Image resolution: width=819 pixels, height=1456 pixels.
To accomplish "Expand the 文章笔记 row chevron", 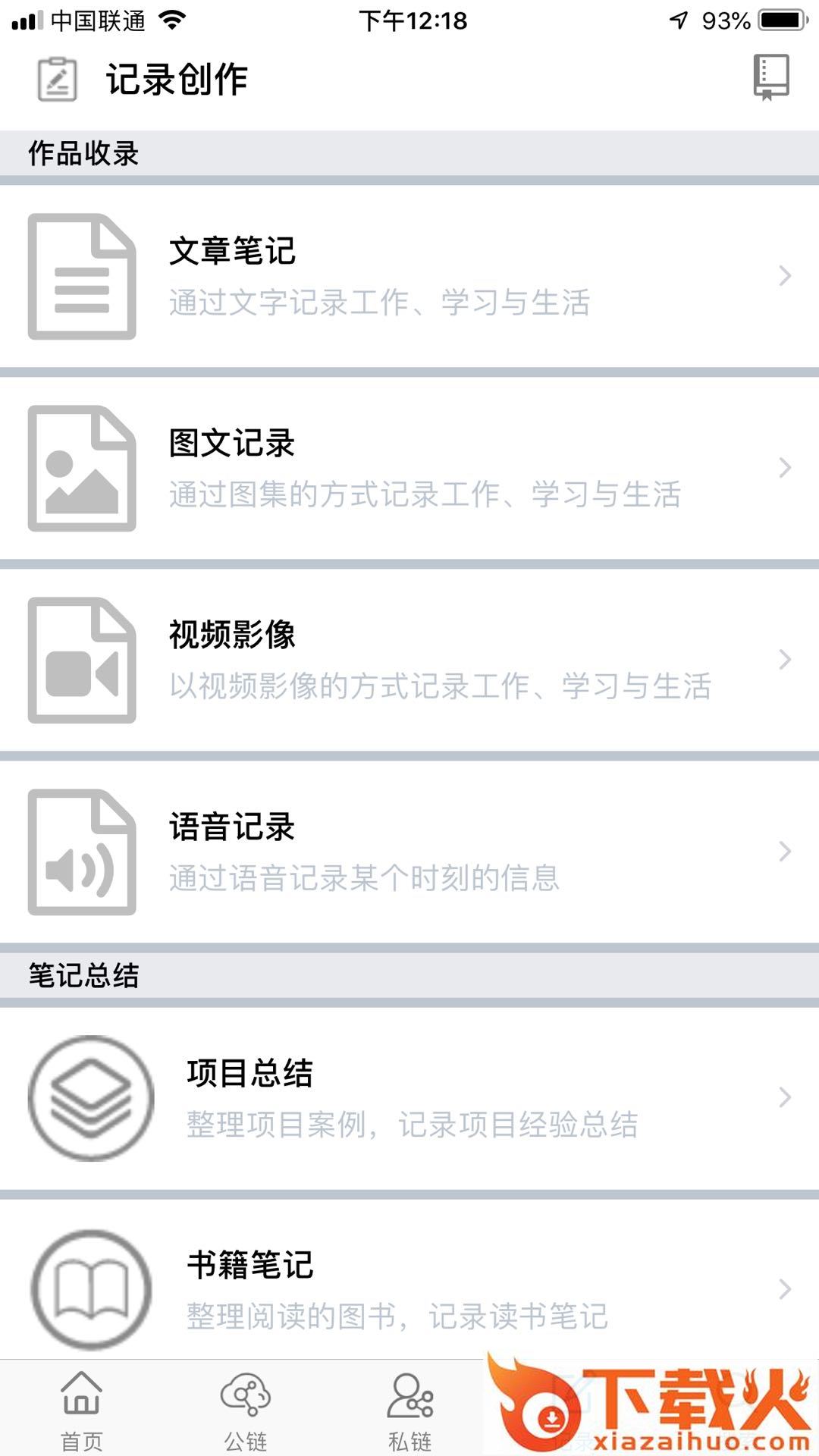I will pyautogui.click(x=783, y=277).
